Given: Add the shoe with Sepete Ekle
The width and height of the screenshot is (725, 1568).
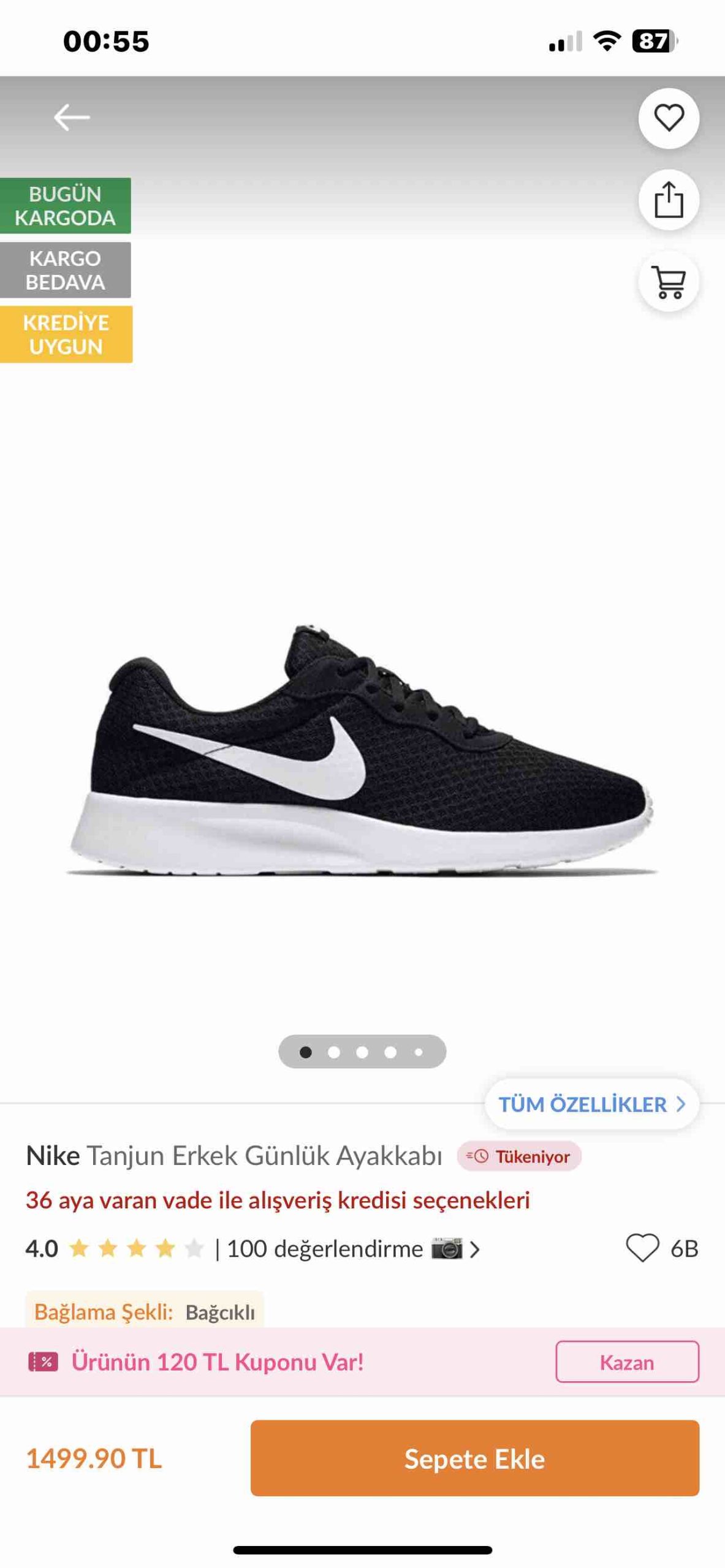Looking at the screenshot, I should click(x=474, y=1458).
